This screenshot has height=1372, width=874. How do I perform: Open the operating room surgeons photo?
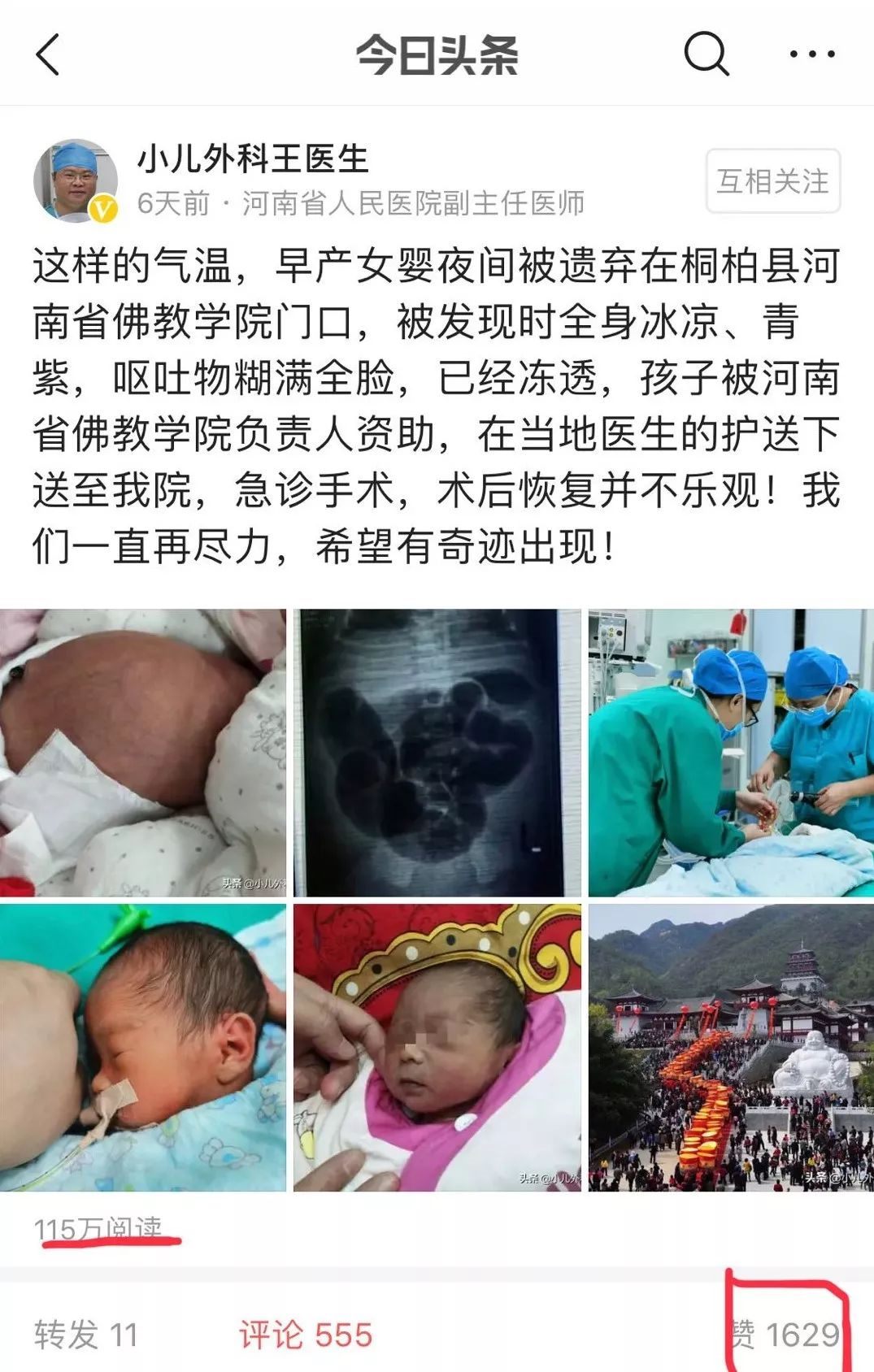pyautogui.click(x=730, y=752)
